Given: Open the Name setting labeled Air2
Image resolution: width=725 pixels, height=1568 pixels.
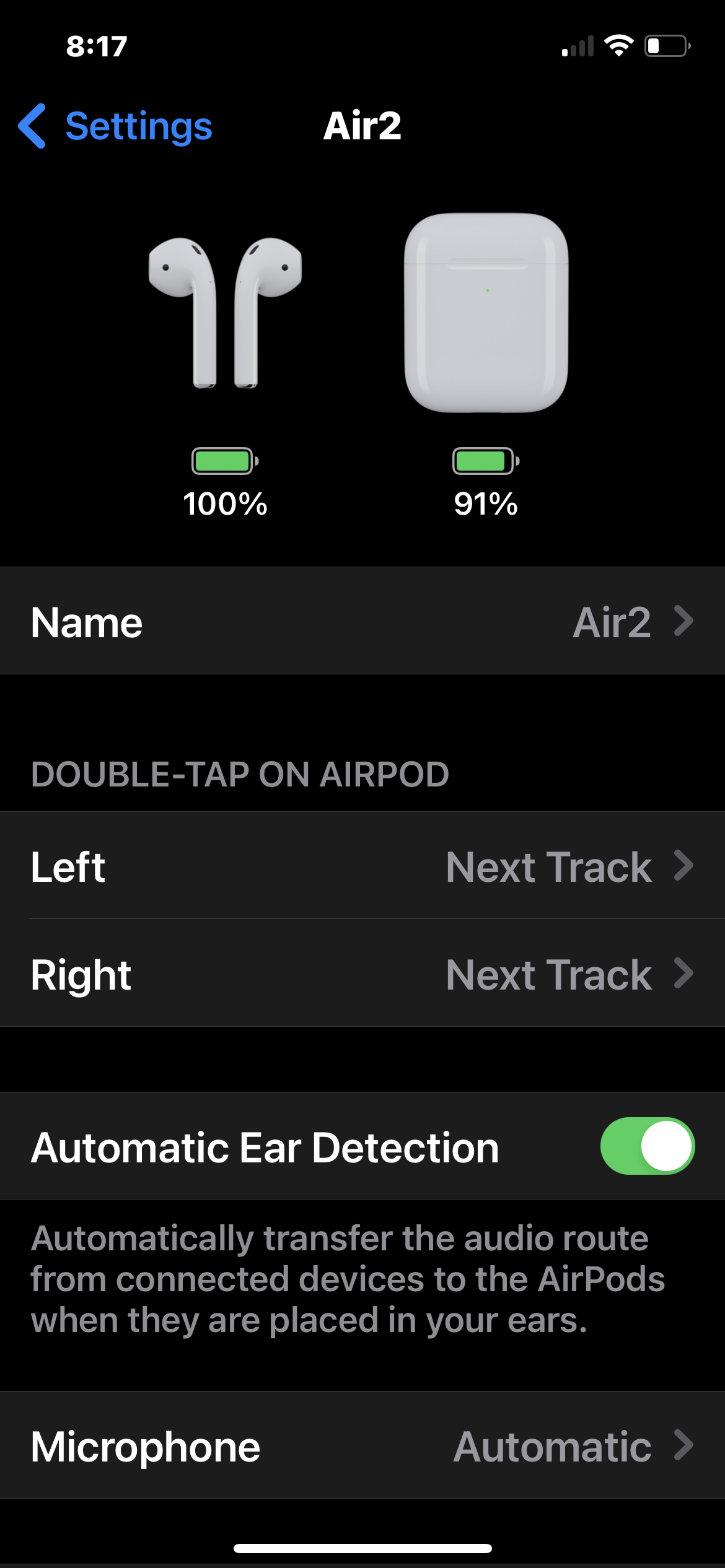Looking at the screenshot, I should (362, 622).
